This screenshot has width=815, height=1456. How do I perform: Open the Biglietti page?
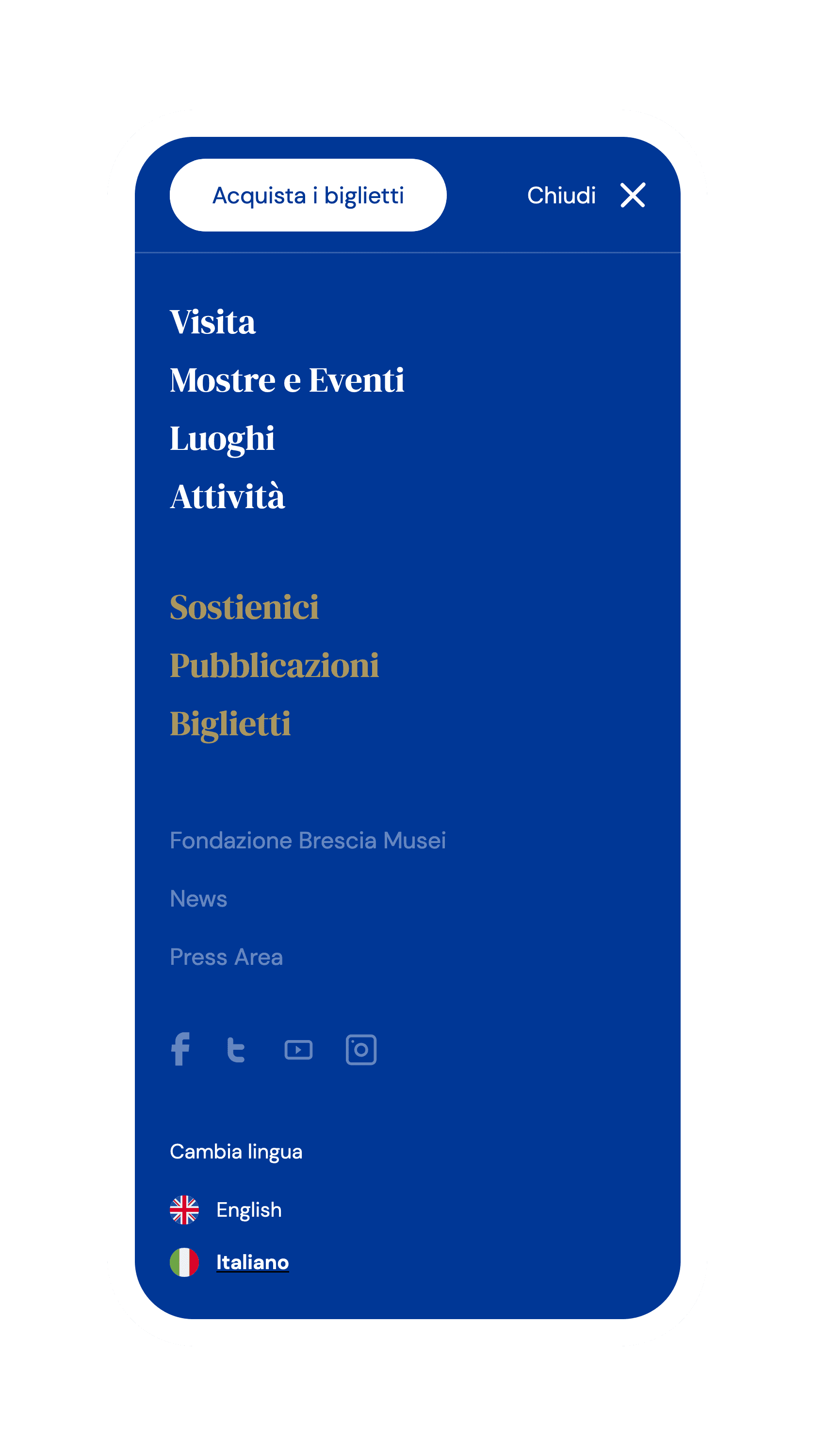pos(230,724)
